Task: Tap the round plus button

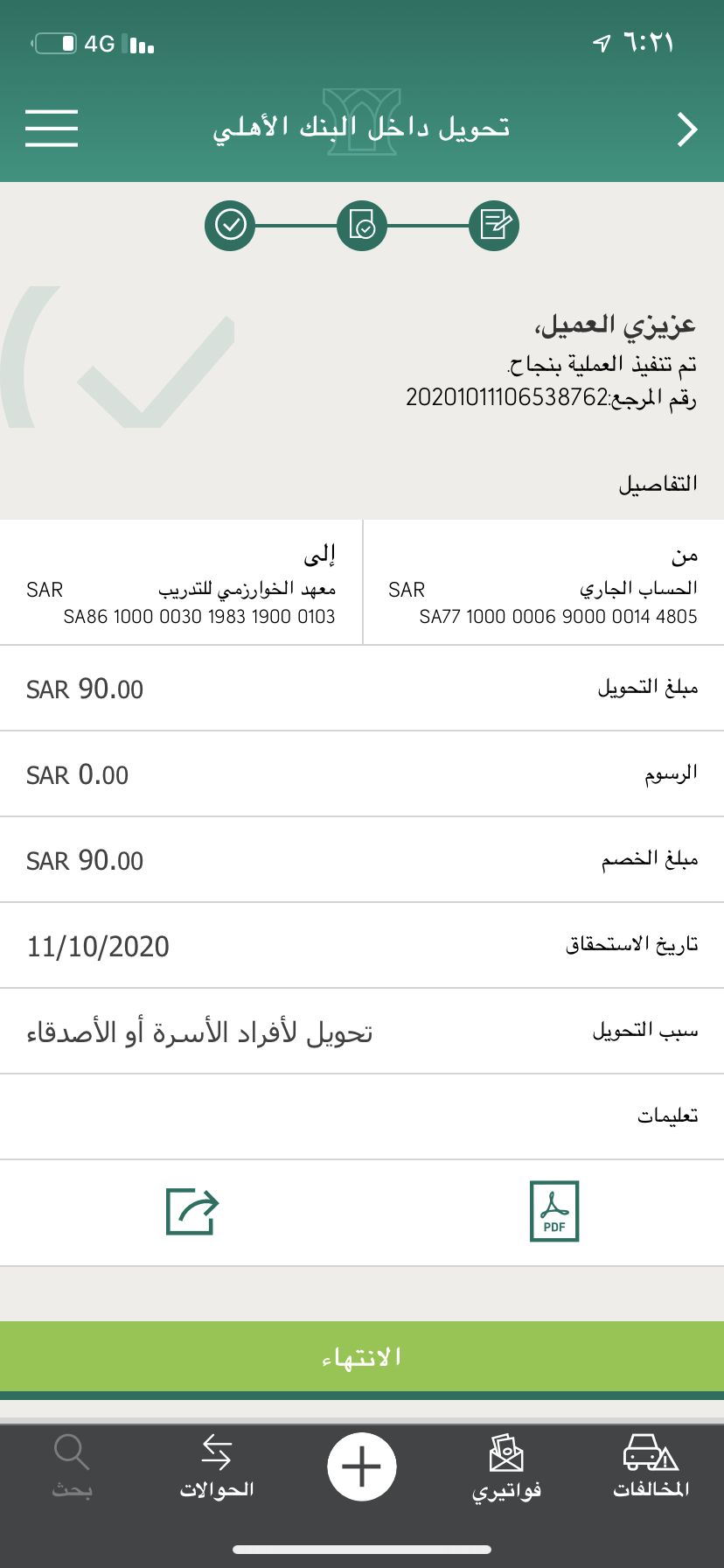Action: [362, 1466]
